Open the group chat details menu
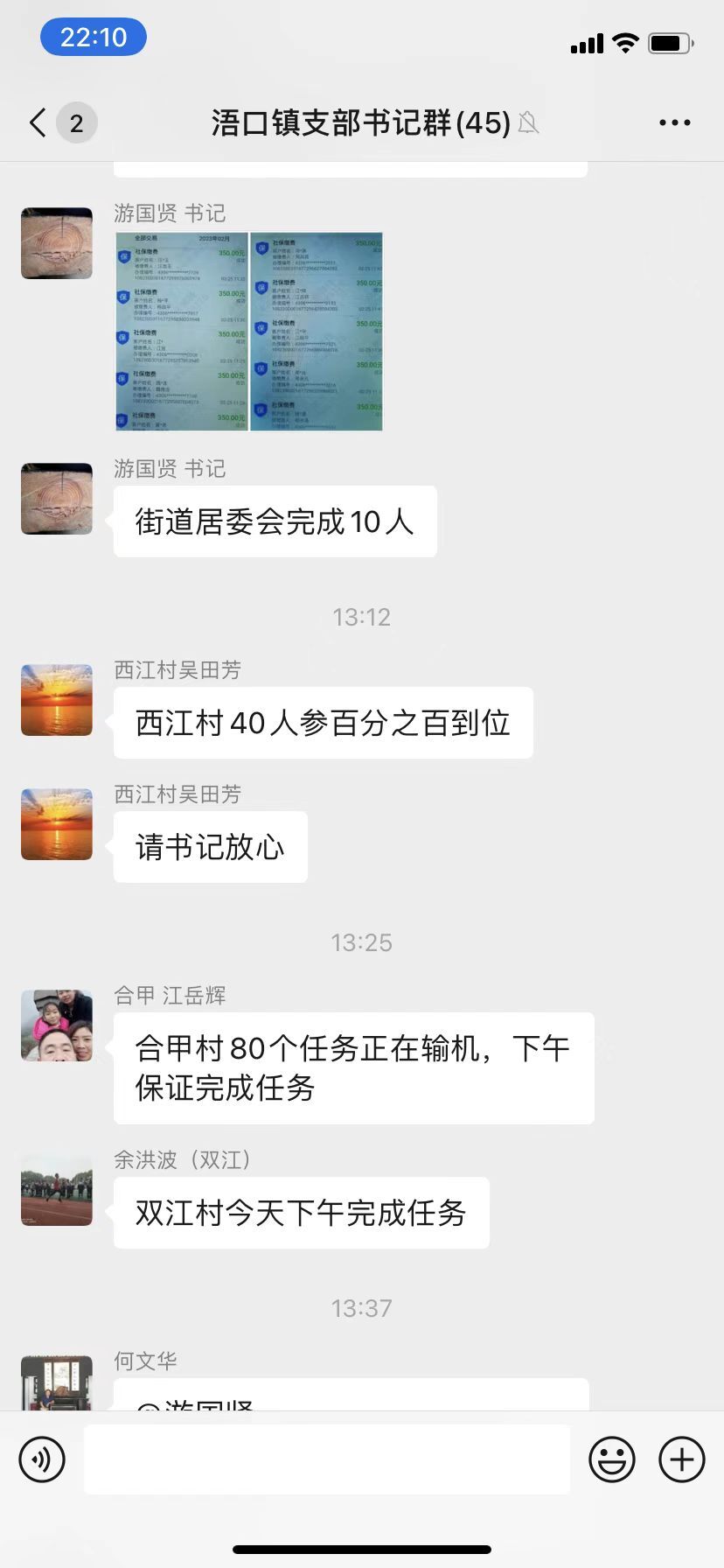 (x=674, y=123)
